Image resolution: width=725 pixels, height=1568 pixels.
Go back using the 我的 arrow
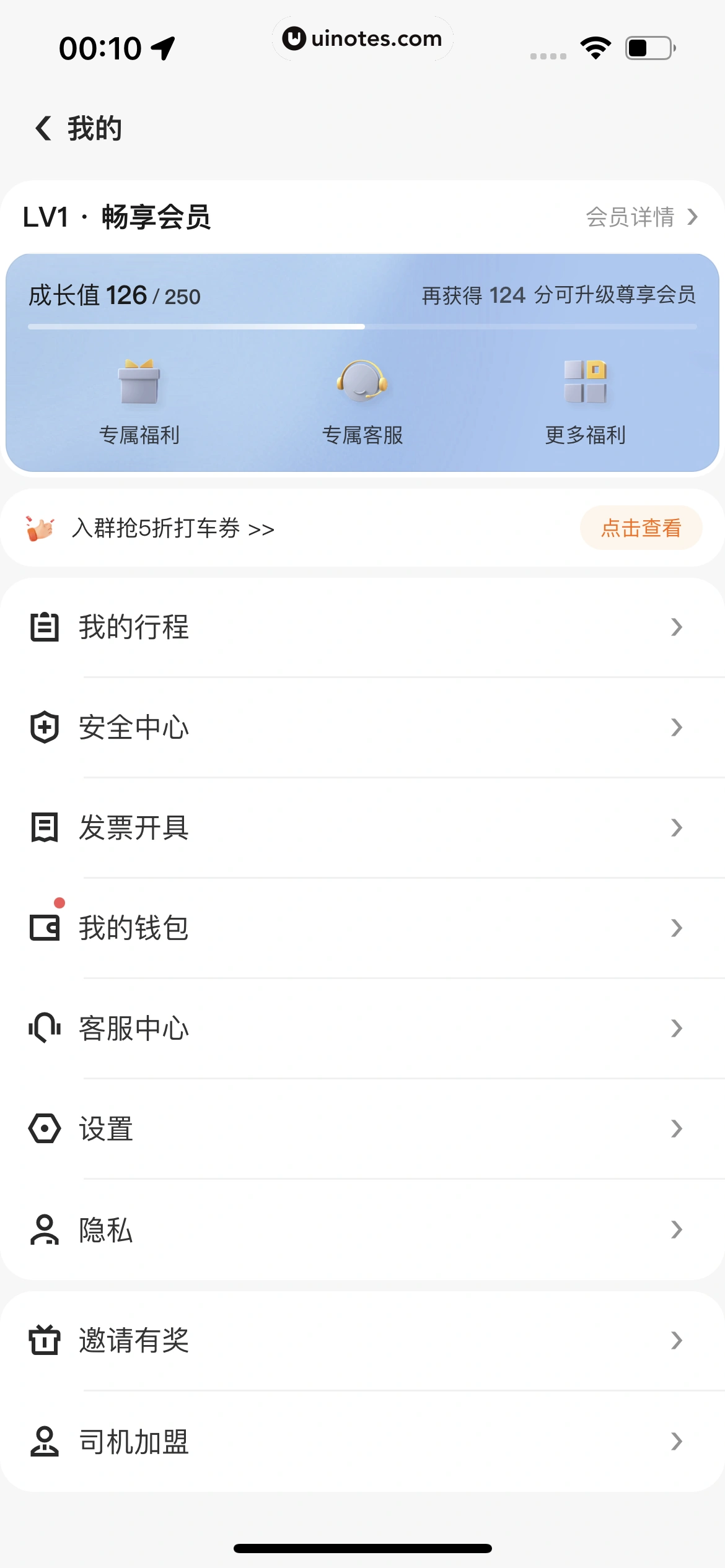tap(45, 128)
